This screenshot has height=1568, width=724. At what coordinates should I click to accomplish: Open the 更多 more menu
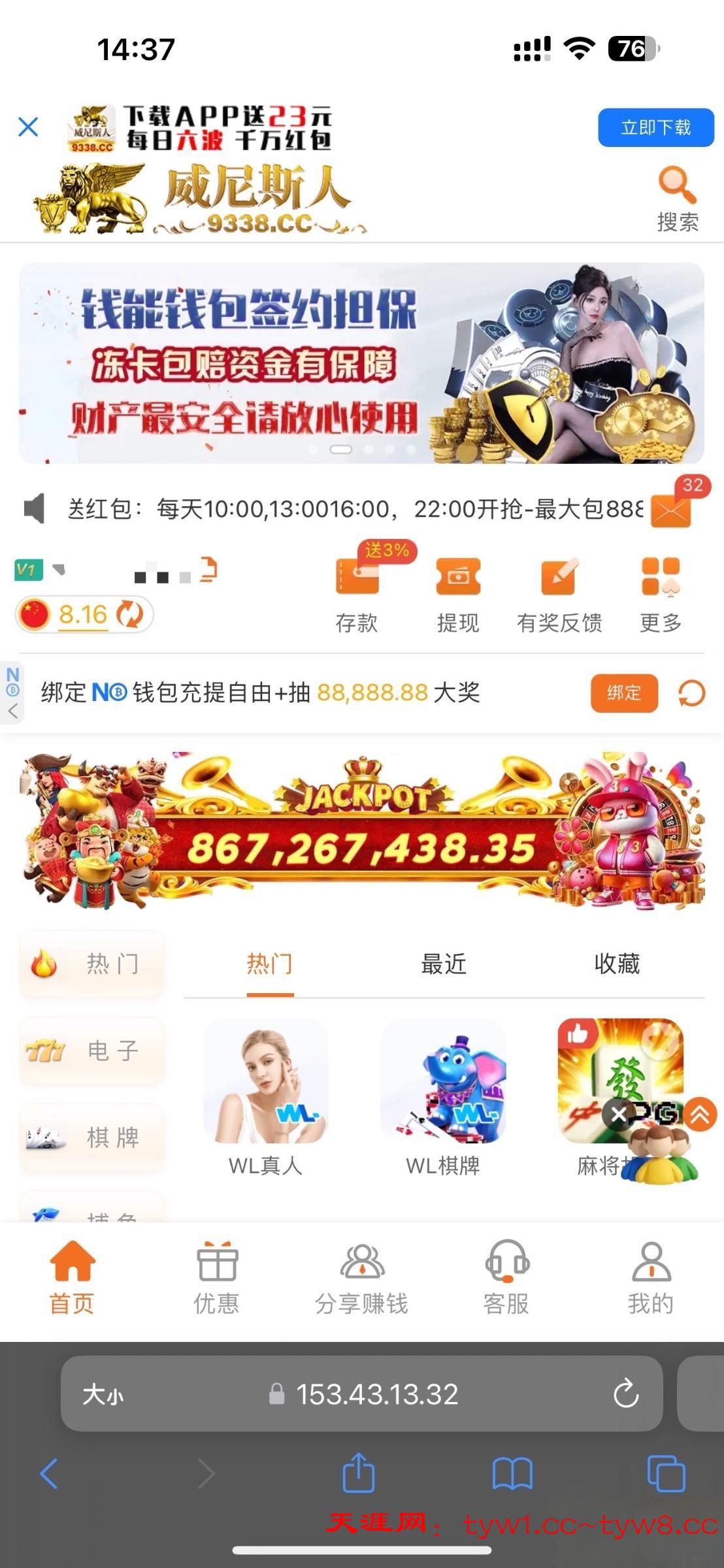tap(661, 593)
